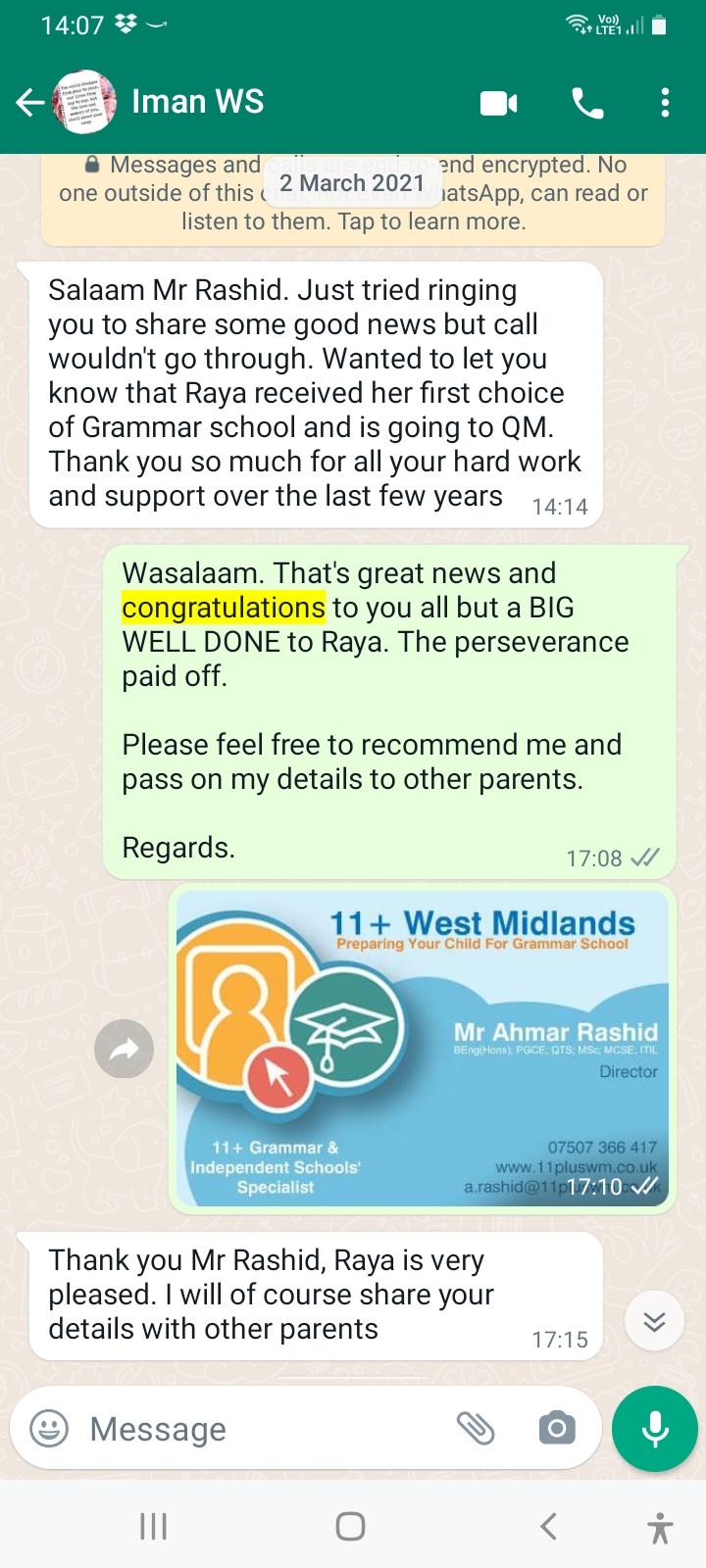The height and width of the screenshot is (1568, 706).
Task: Focus the Message text field
Action: tap(265, 1429)
